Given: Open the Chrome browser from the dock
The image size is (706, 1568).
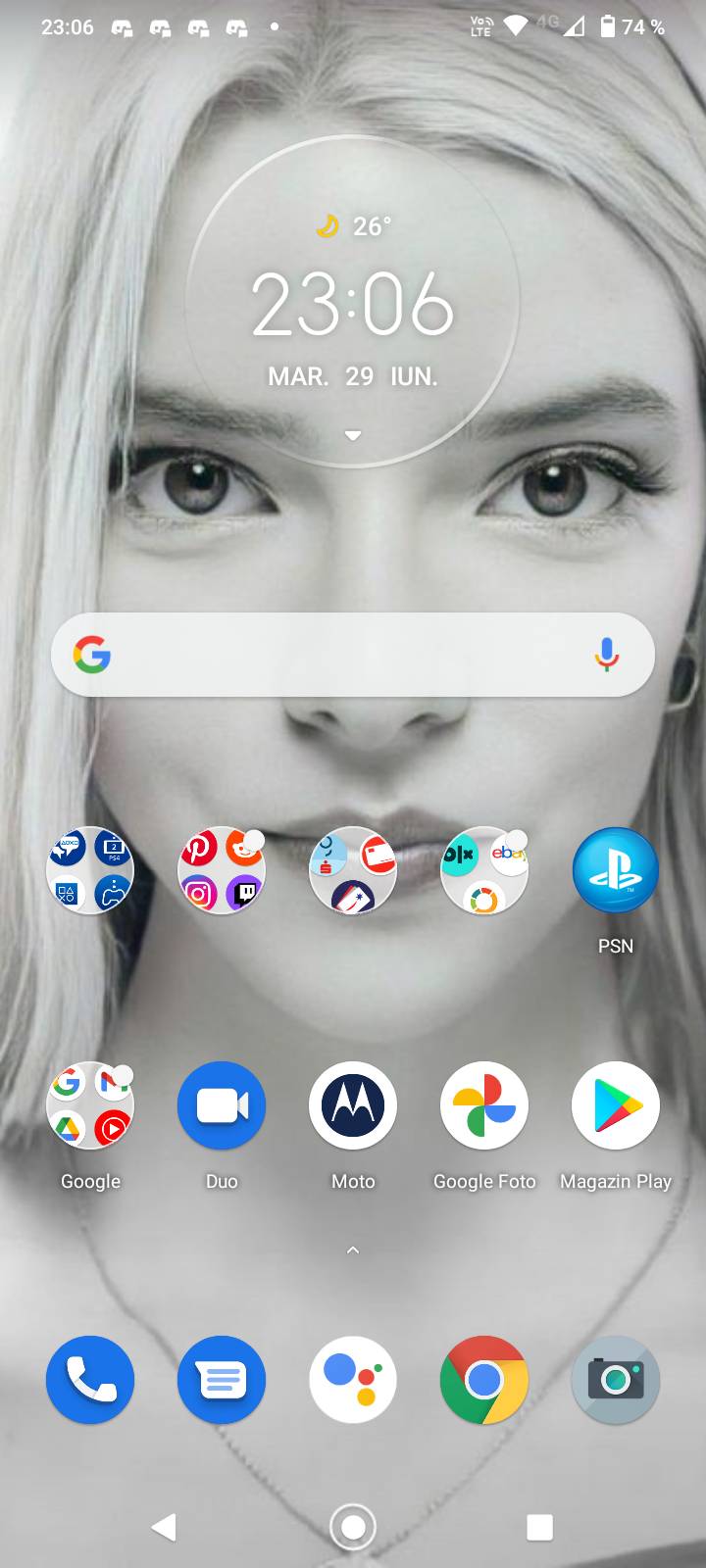Looking at the screenshot, I should click(x=484, y=1380).
